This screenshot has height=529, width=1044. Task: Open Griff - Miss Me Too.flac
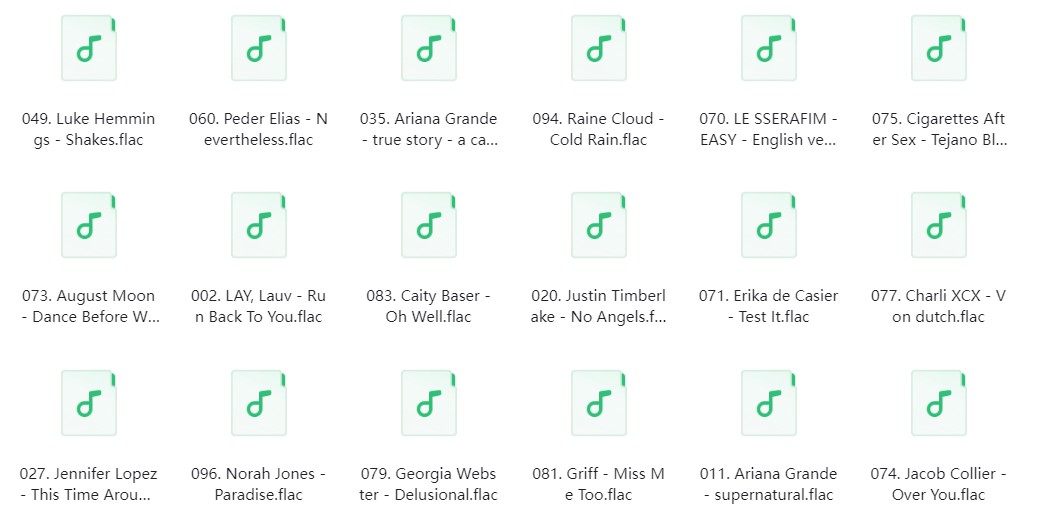(x=599, y=403)
